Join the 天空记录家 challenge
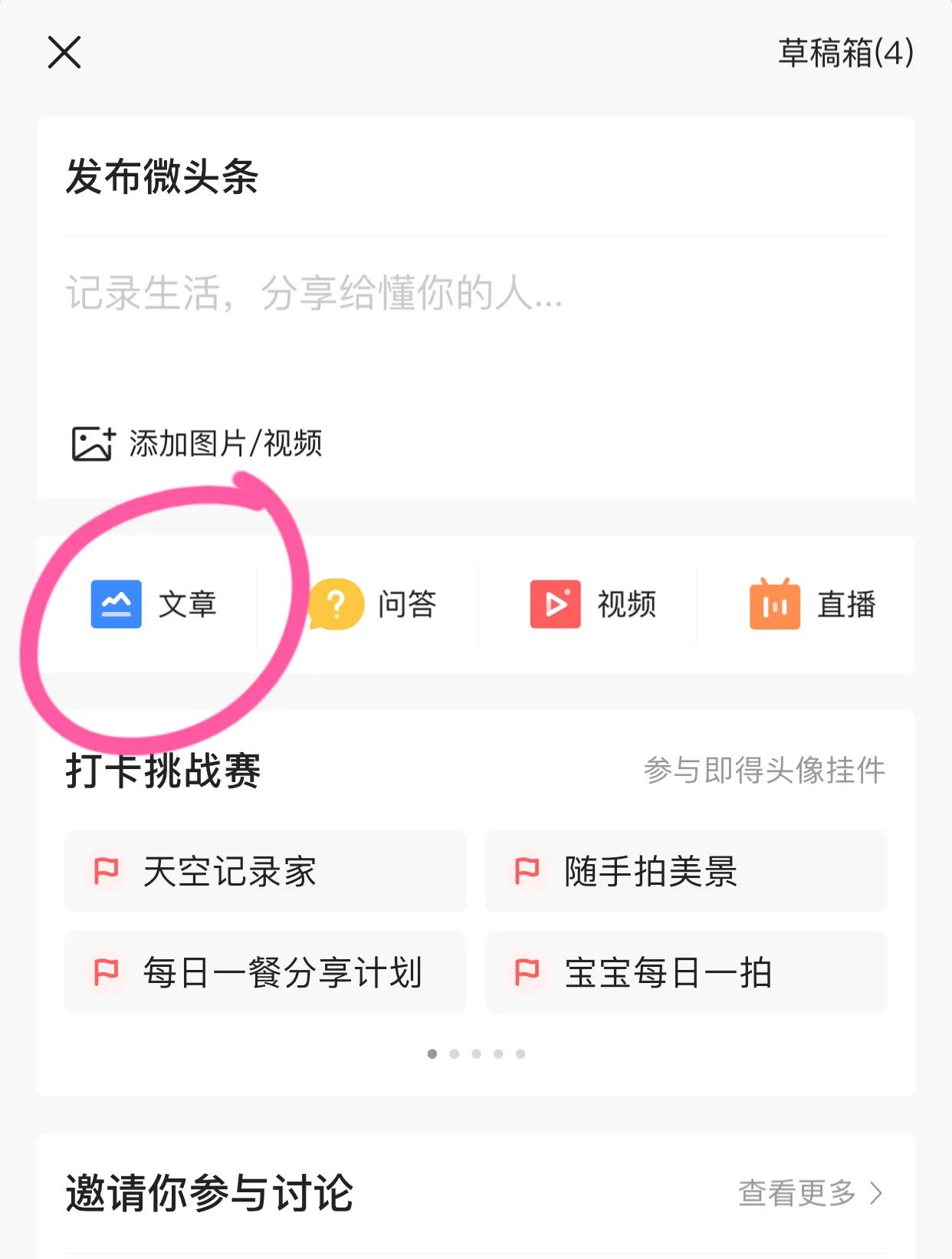The height and width of the screenshot is (1259, 952). pyautogui.click(x=264, y=872)
